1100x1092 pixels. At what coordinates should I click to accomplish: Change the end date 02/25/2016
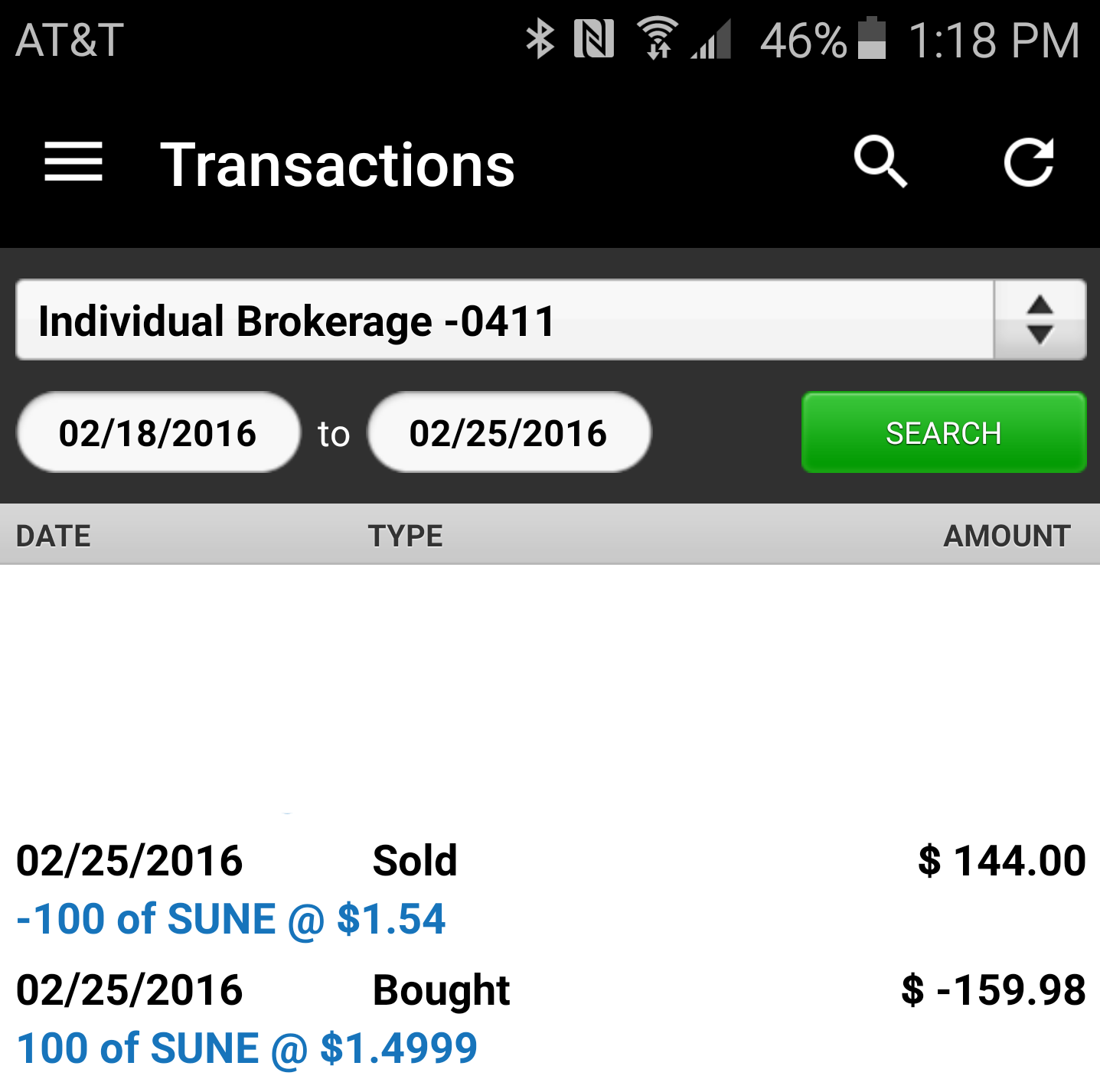pyautogui.click(x=508, y=433)
